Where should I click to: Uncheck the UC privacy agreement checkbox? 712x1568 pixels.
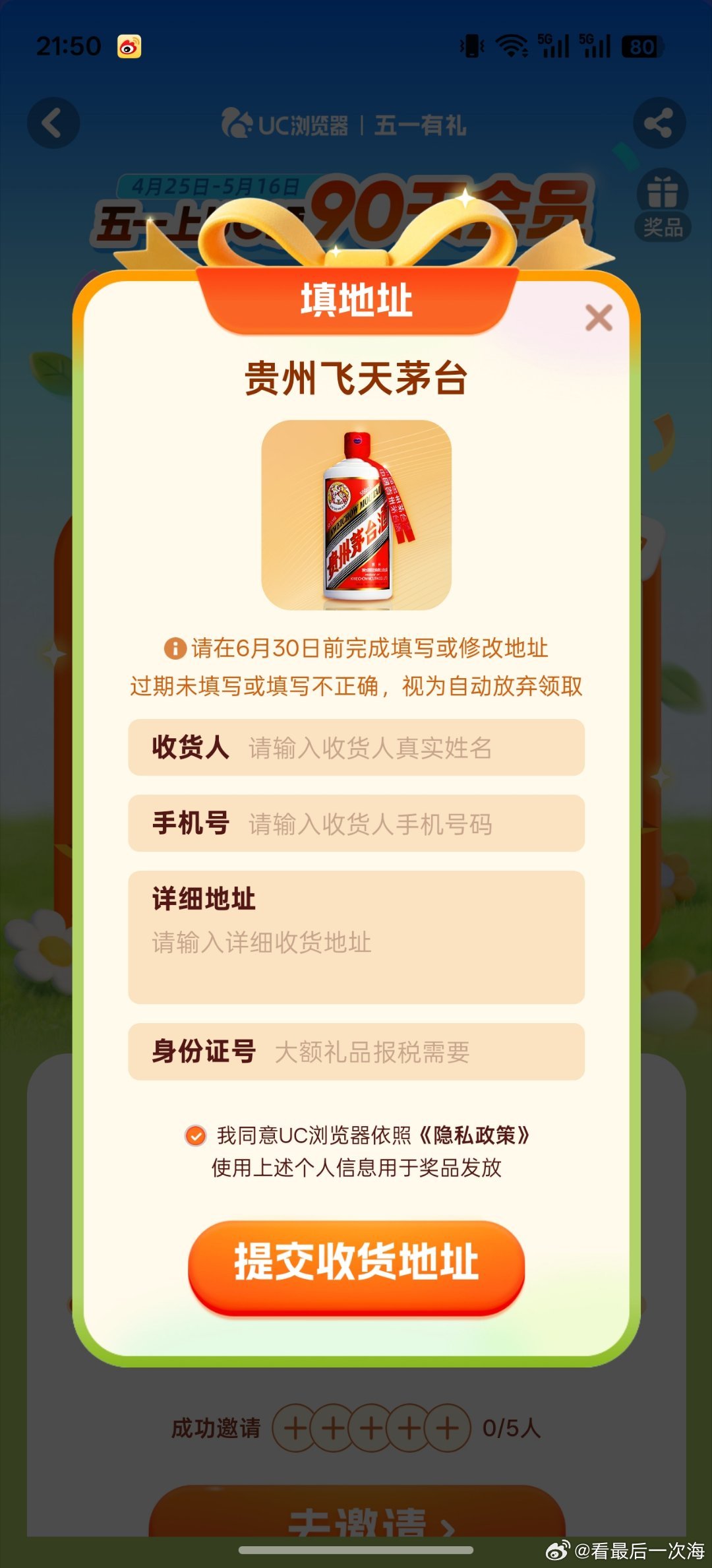click(195, 1135)
